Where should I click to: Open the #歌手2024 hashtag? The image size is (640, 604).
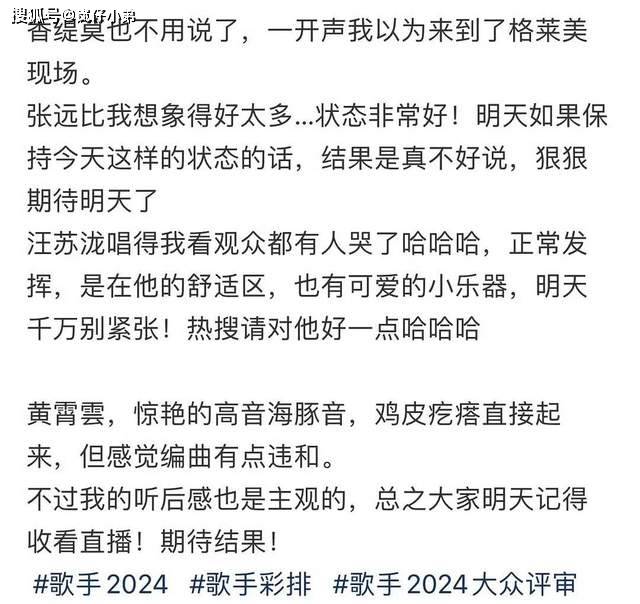coord(102,582)
